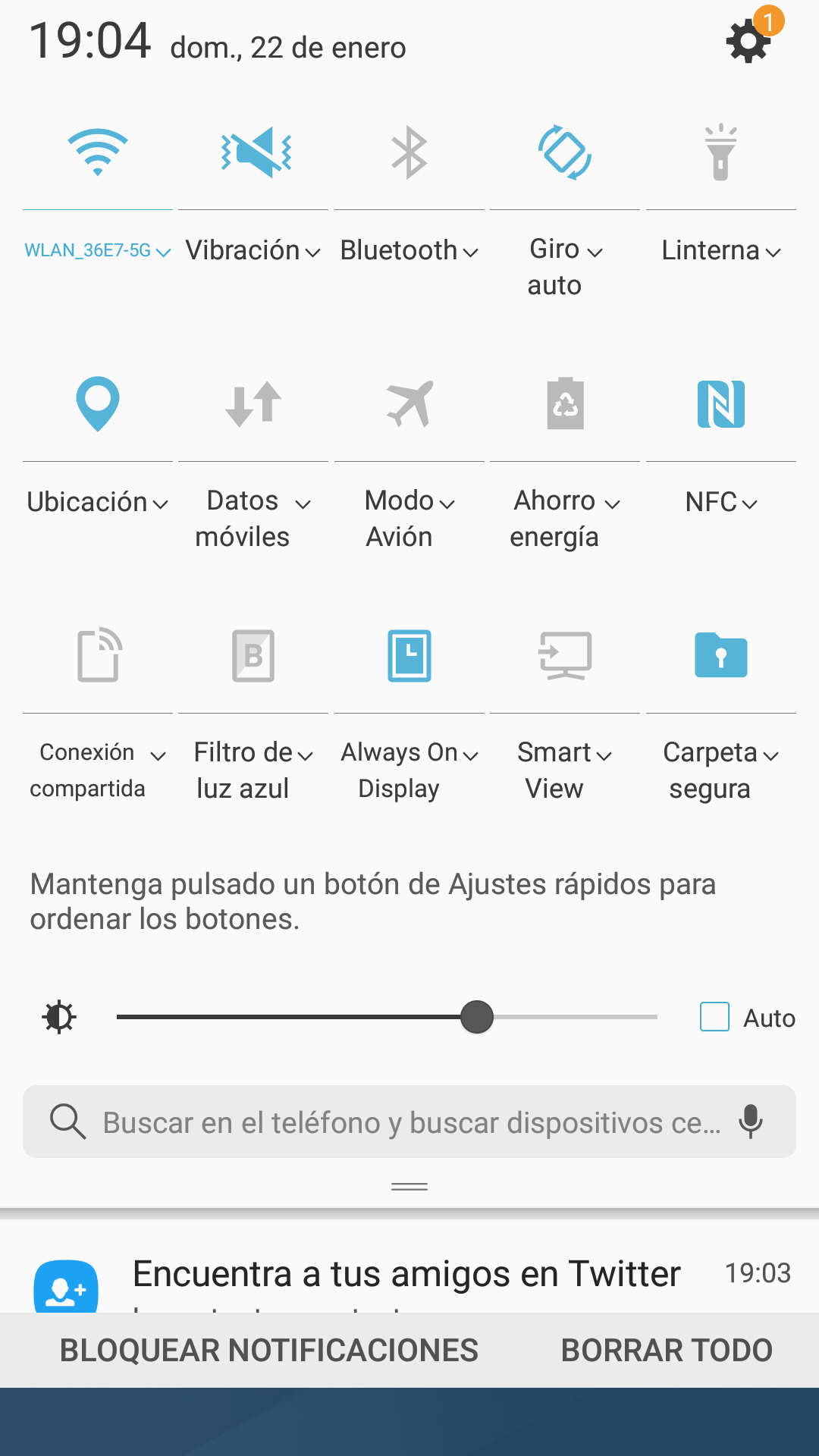The width and height of the screenshot is (819, 1456).
Task: Enable Conexión compartida hotspot
Action: click(x=98, y=655)
